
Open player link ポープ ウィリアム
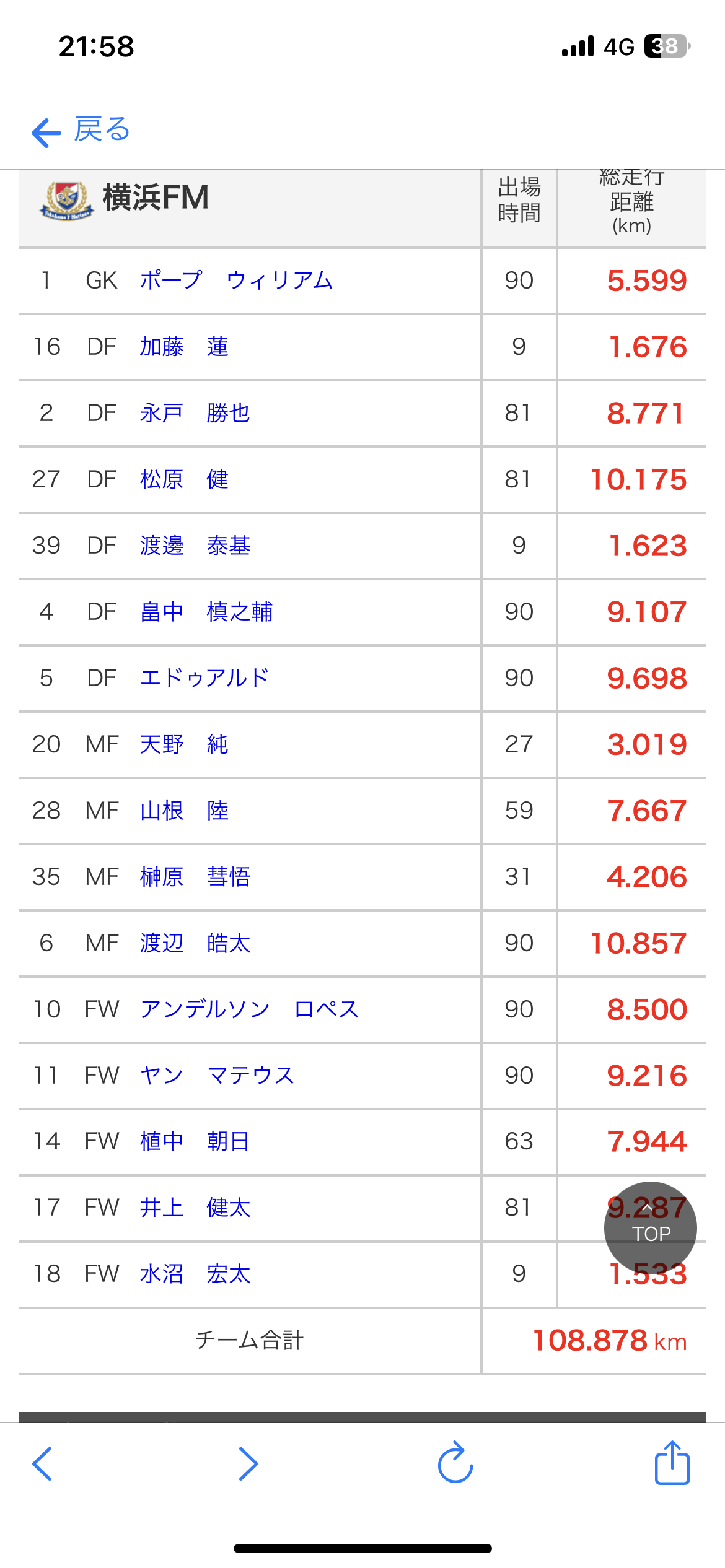[236, 281]
